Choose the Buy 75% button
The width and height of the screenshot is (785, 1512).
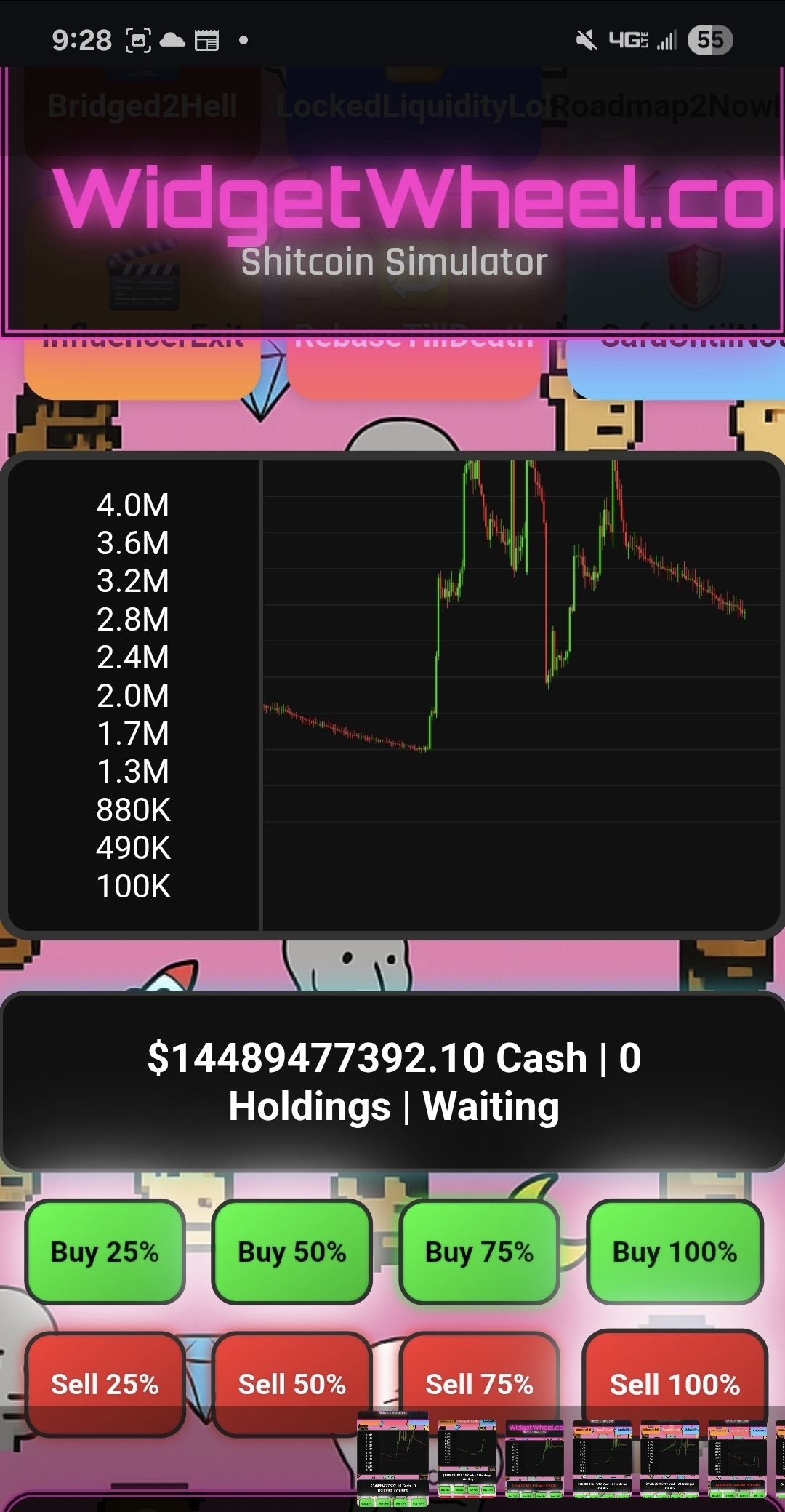click(479, 1252)
